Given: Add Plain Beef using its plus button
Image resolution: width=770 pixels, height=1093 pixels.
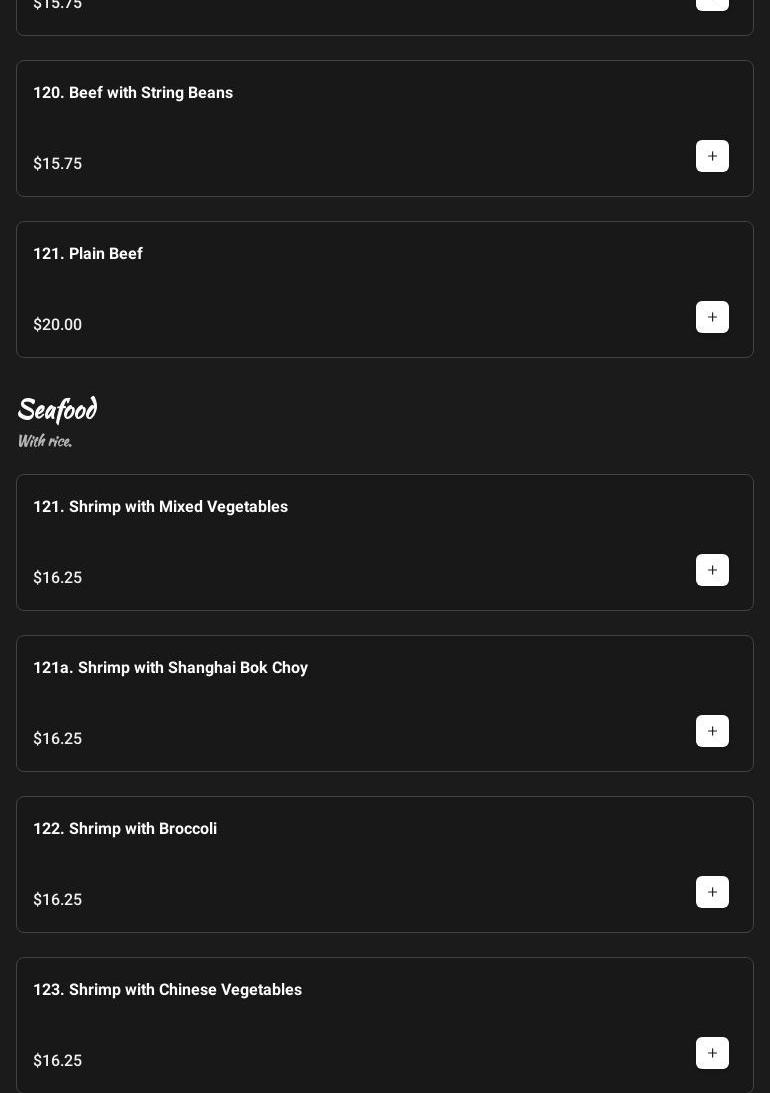Looking at the screenshot, I should click(x=712, y=317).
